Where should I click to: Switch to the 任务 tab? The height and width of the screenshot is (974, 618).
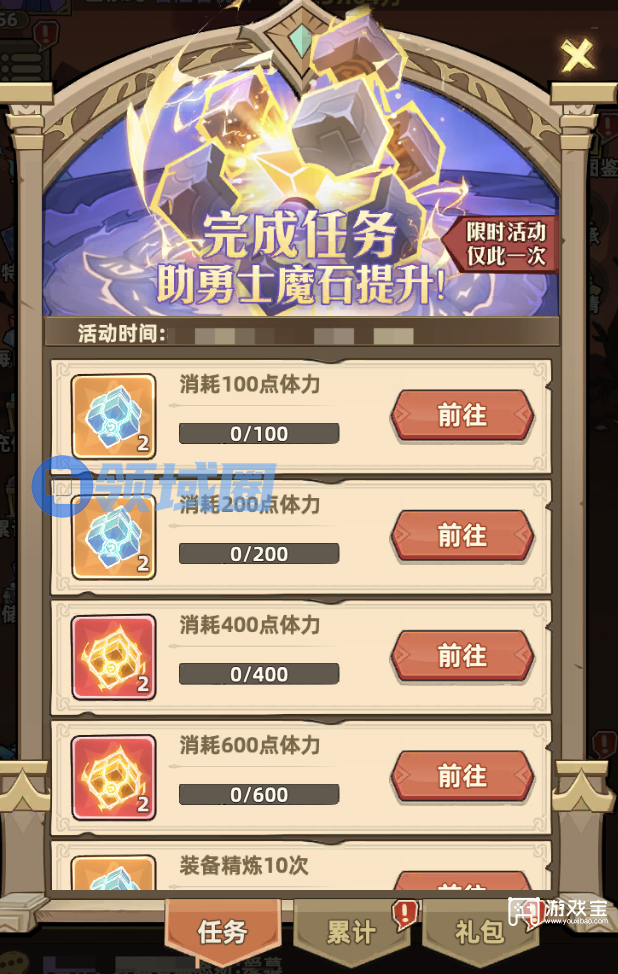point(222,933)
